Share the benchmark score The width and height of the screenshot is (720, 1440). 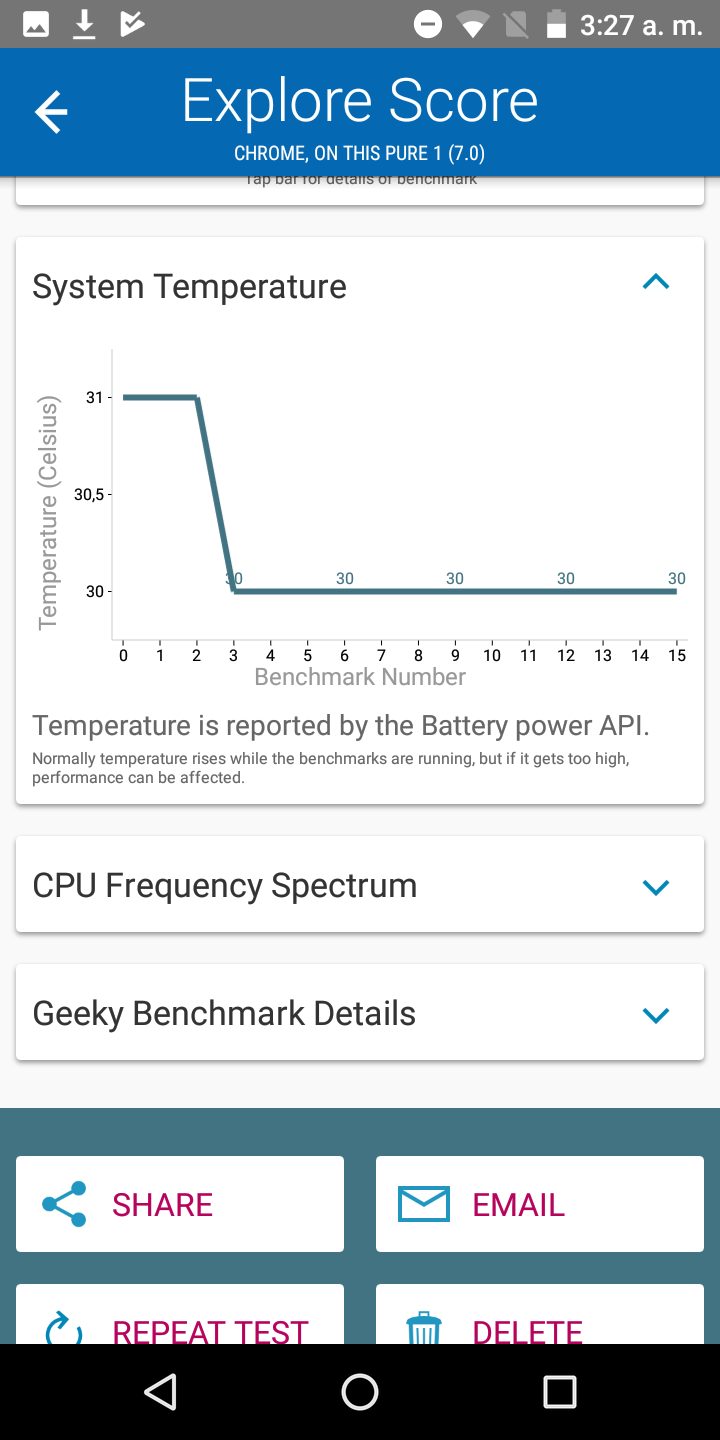180,1204
